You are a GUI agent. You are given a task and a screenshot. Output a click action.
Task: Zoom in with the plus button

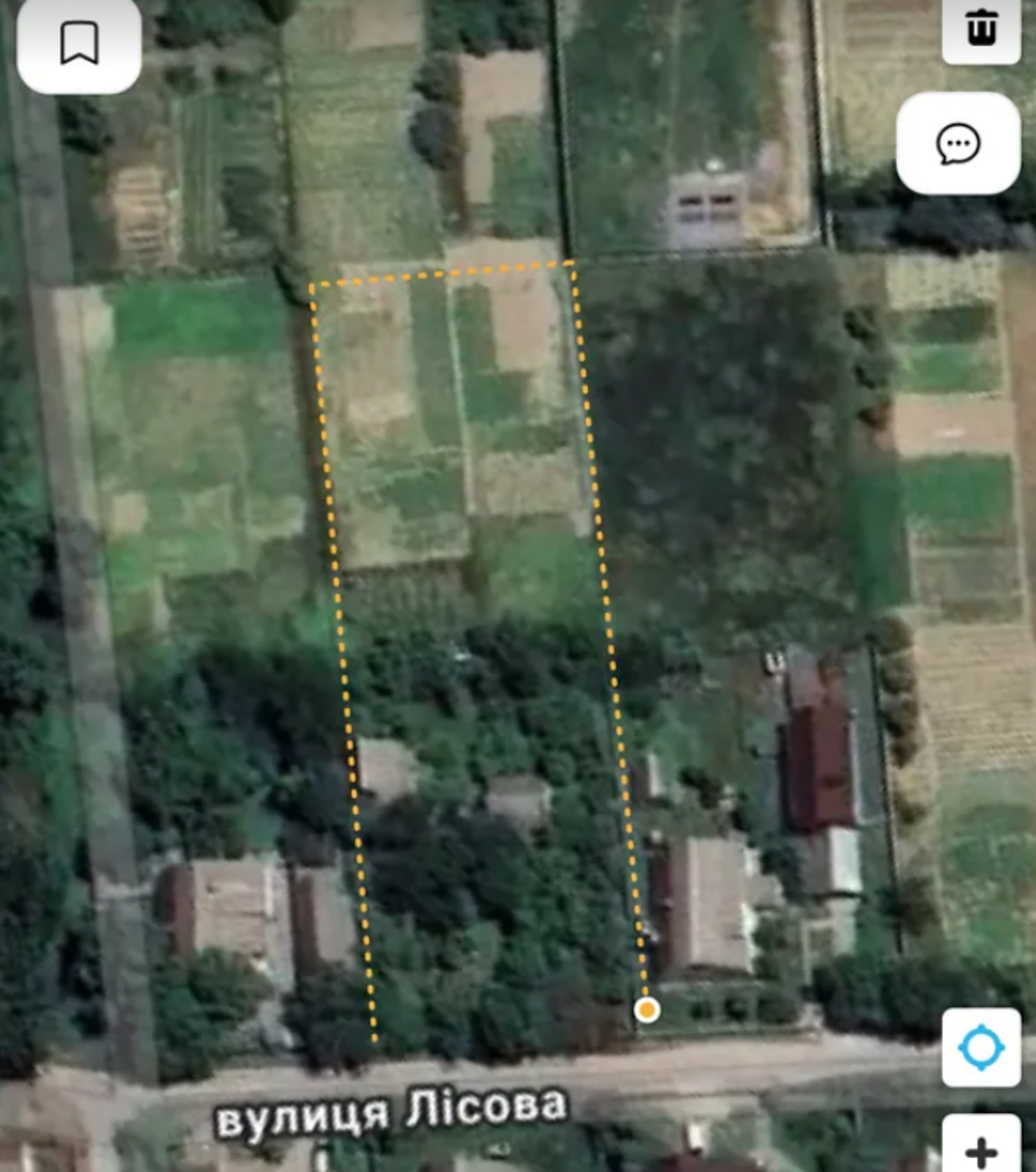tap(981, 1150)
